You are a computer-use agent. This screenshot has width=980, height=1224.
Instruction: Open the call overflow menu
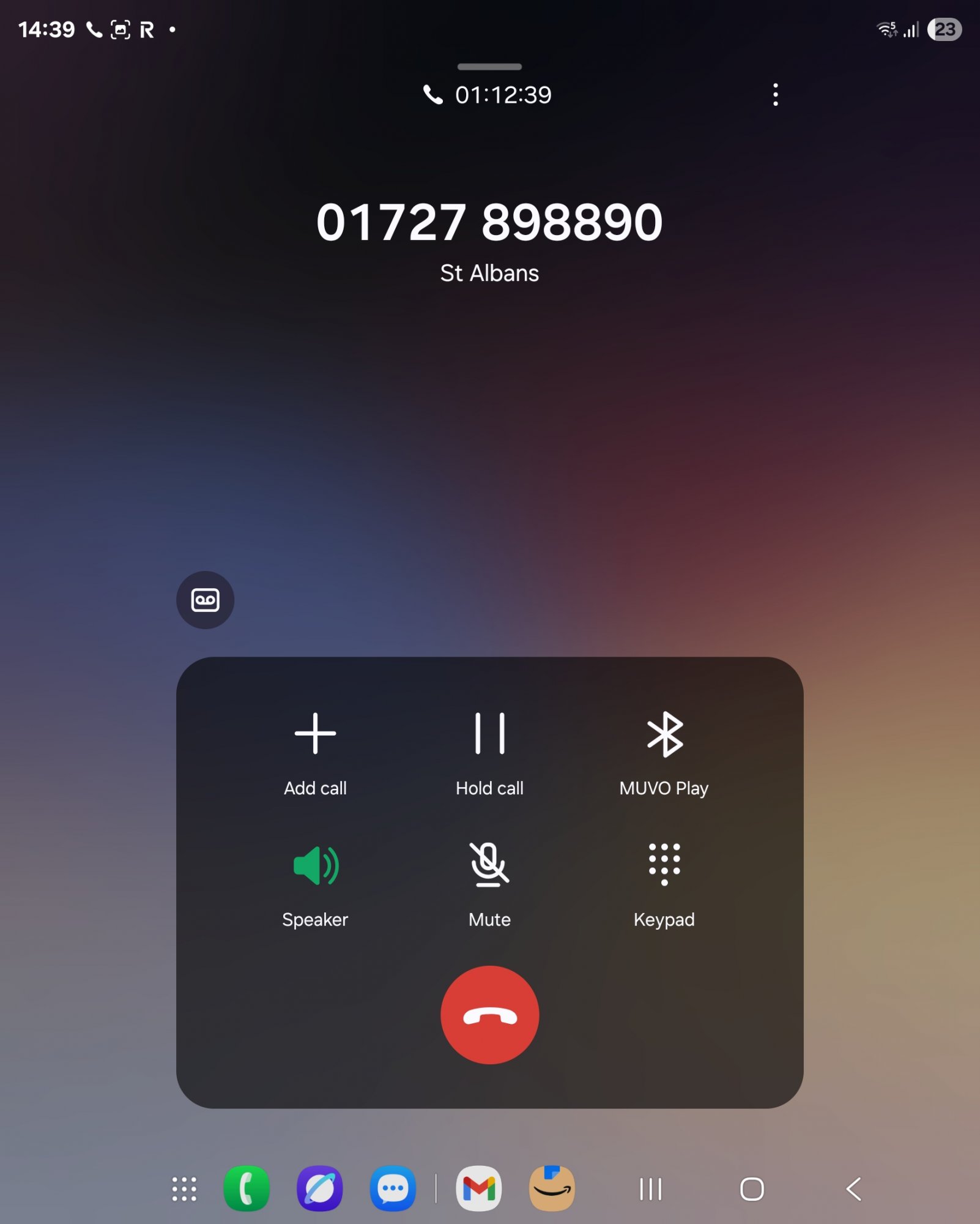(775, 95)
